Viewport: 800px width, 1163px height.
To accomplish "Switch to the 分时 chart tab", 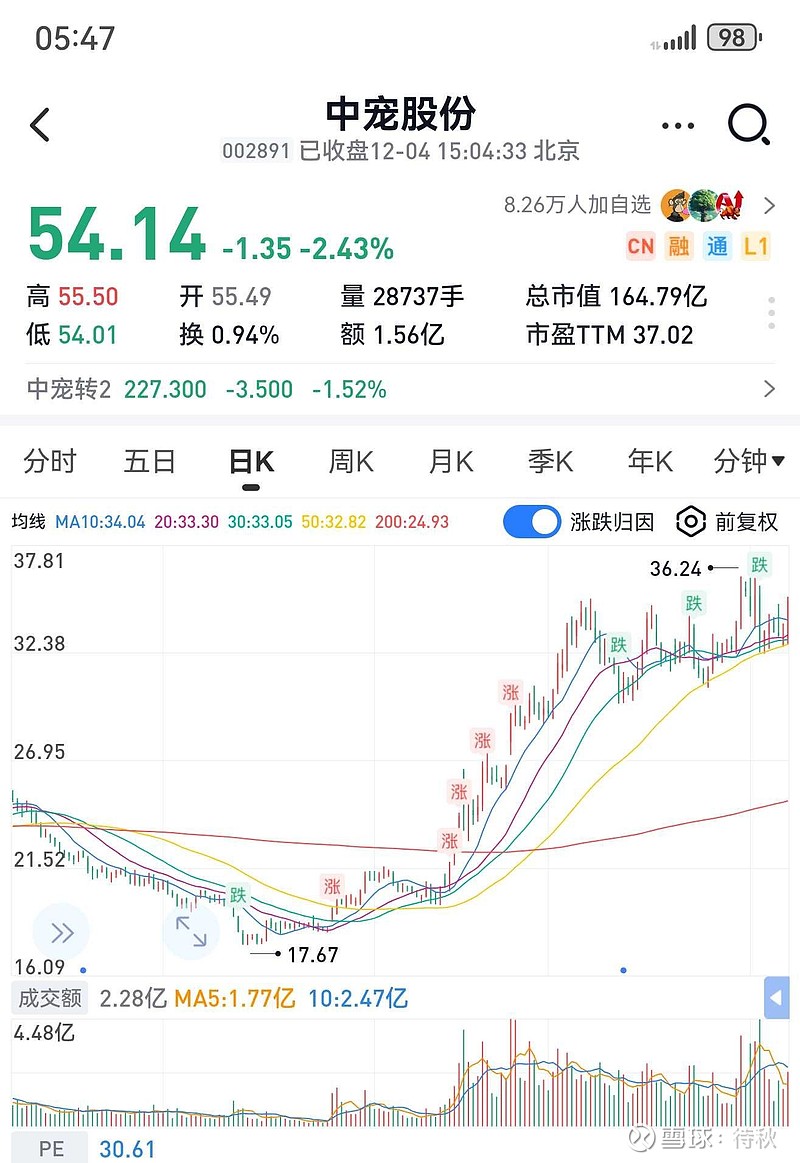I will 50,461.
